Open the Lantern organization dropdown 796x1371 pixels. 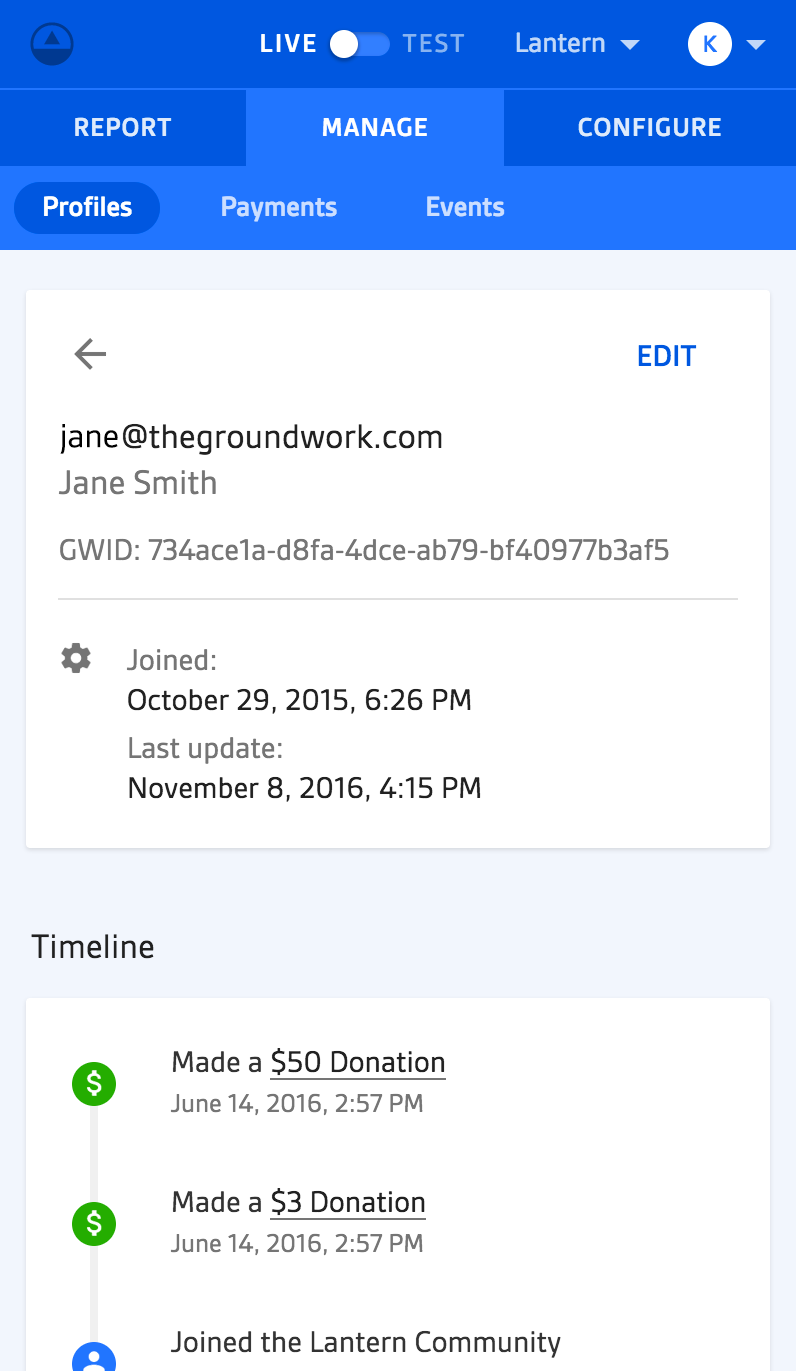(x=577, y=44)
